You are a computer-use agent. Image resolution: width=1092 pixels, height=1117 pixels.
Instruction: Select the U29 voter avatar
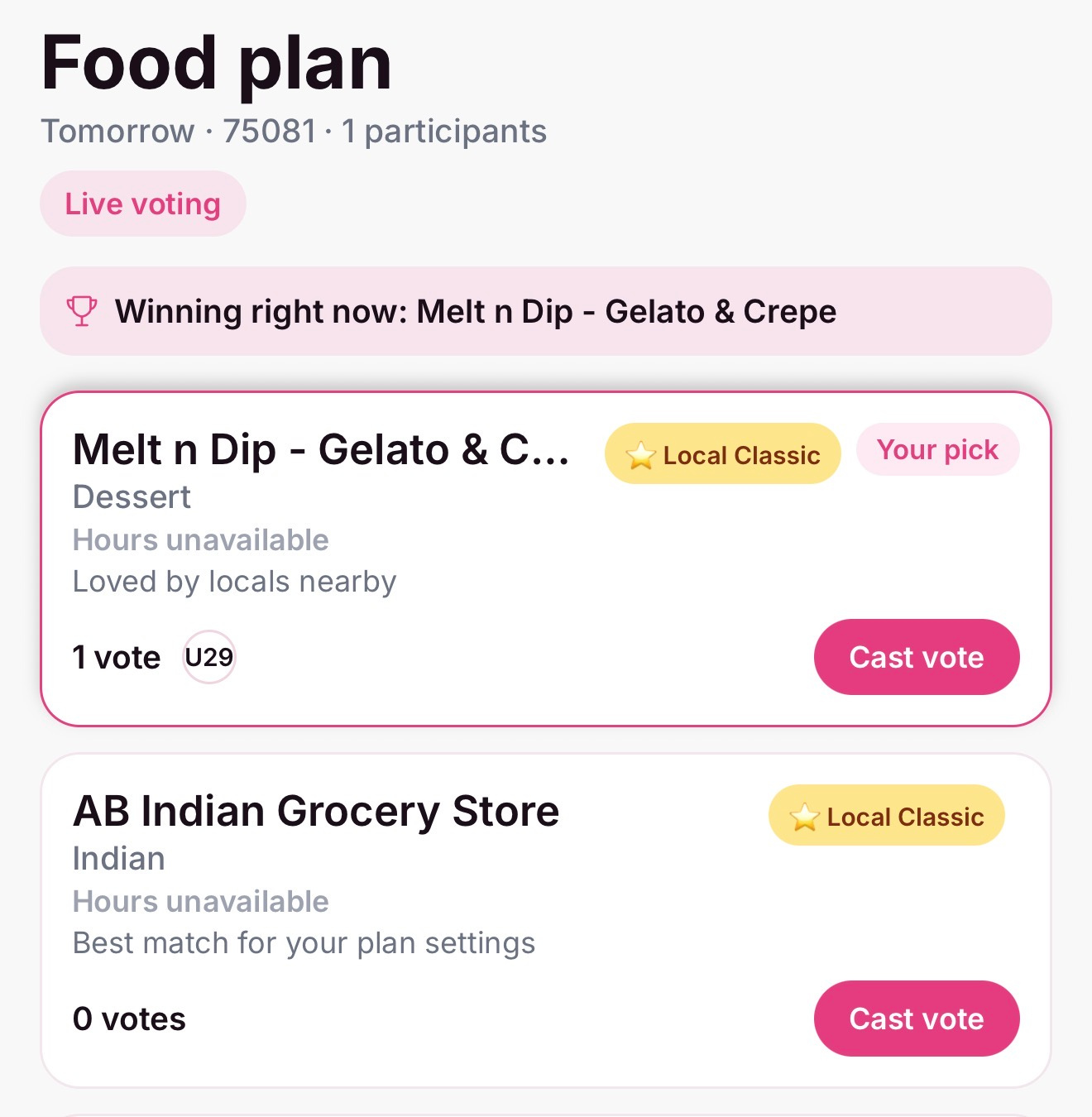tap(208, 657)
